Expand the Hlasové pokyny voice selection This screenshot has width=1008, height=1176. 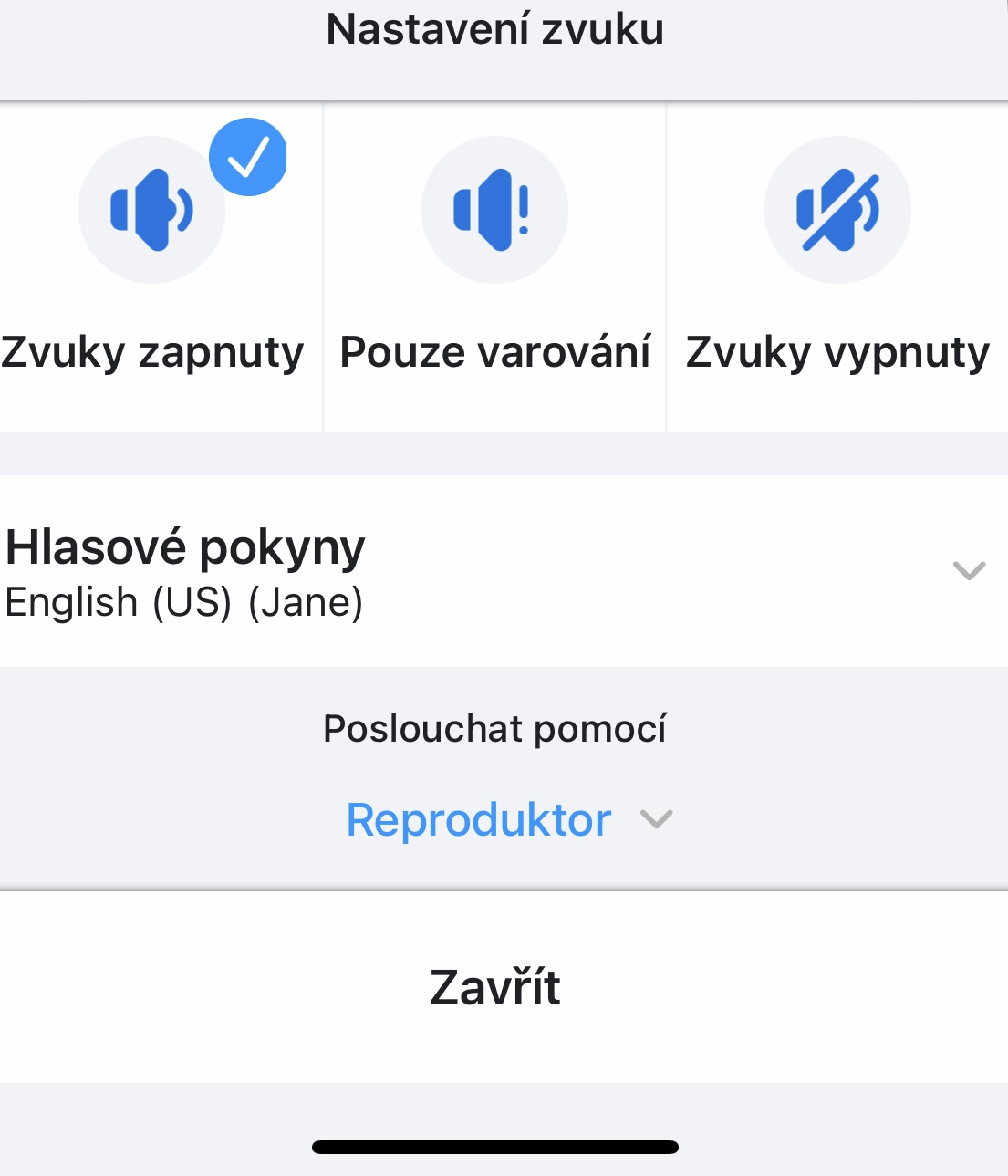coord(504,571)
